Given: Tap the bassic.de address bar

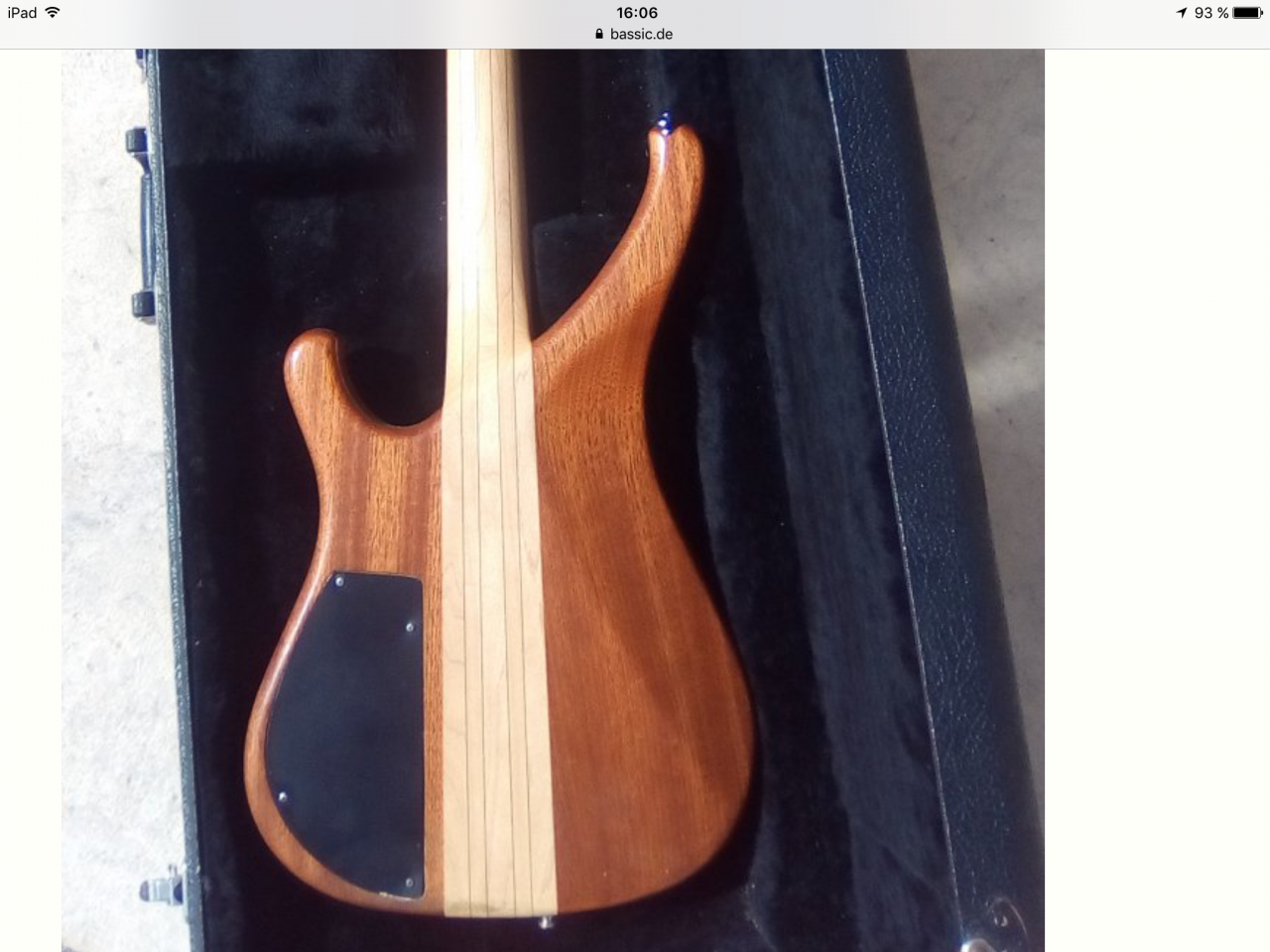Looking at the screenshot, I should click(x=635, y=34).
